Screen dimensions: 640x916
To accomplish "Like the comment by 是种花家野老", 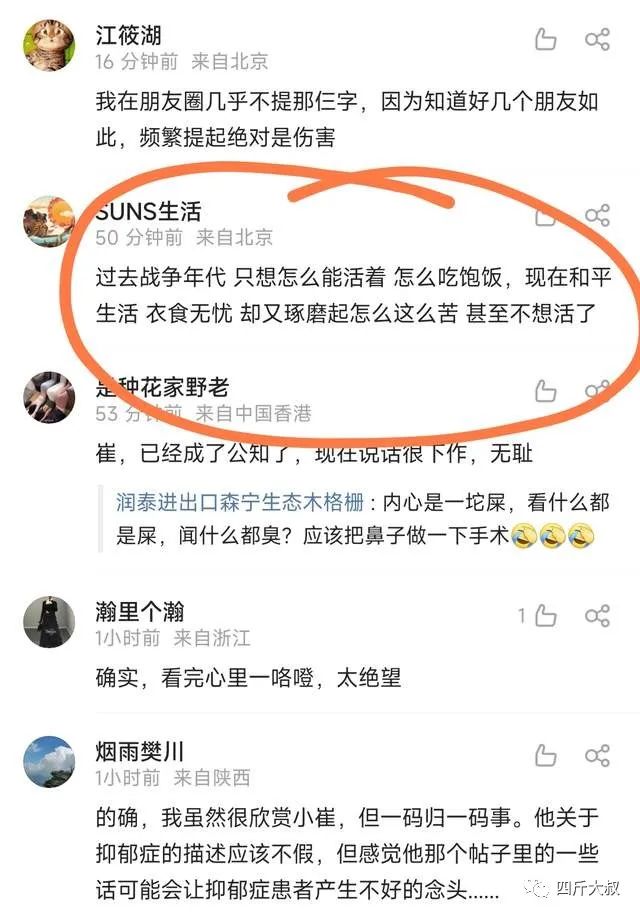I will click(x=546, y=390).
